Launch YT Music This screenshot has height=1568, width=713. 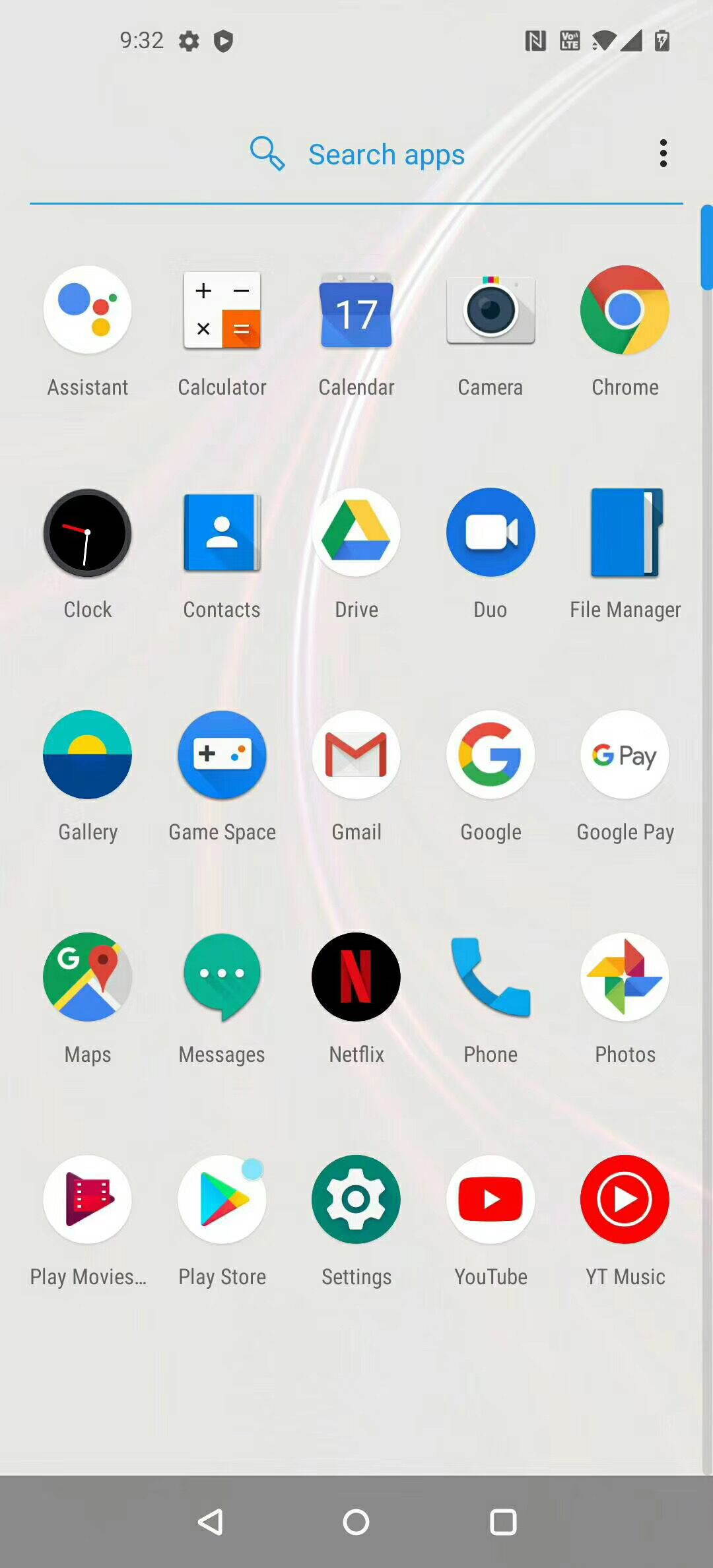tap(624, 1200)
